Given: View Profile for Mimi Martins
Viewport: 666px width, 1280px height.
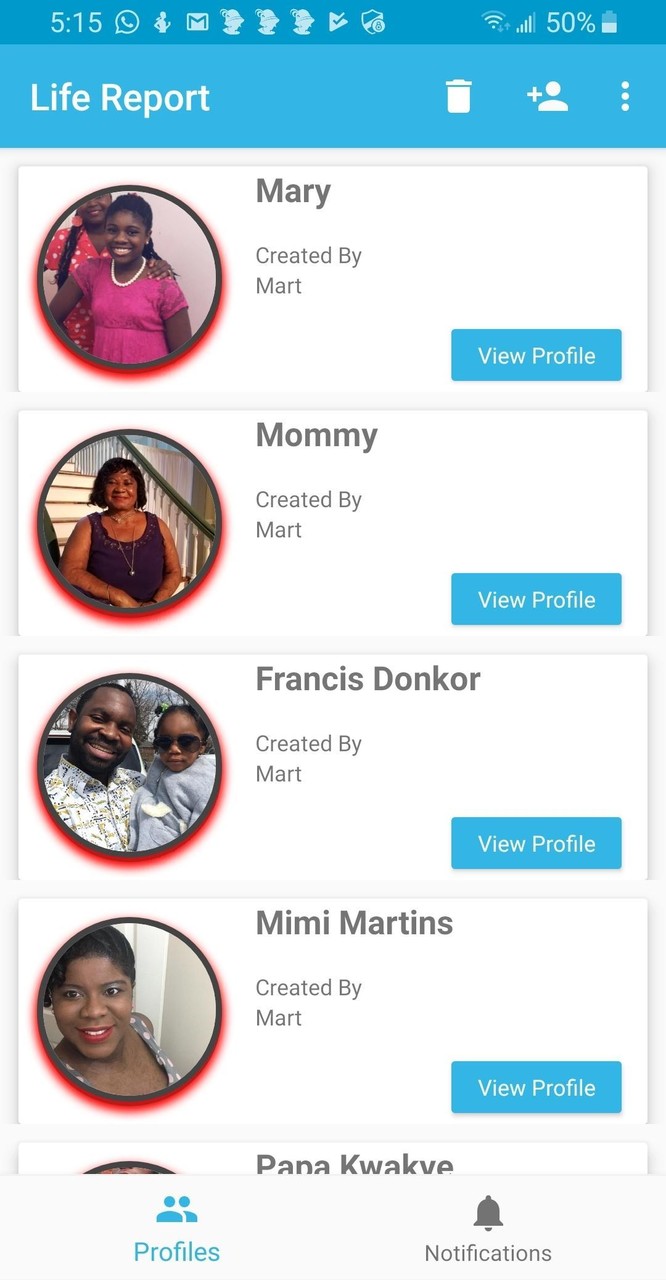Looking at the screenshot, I should coord(536,1087).
